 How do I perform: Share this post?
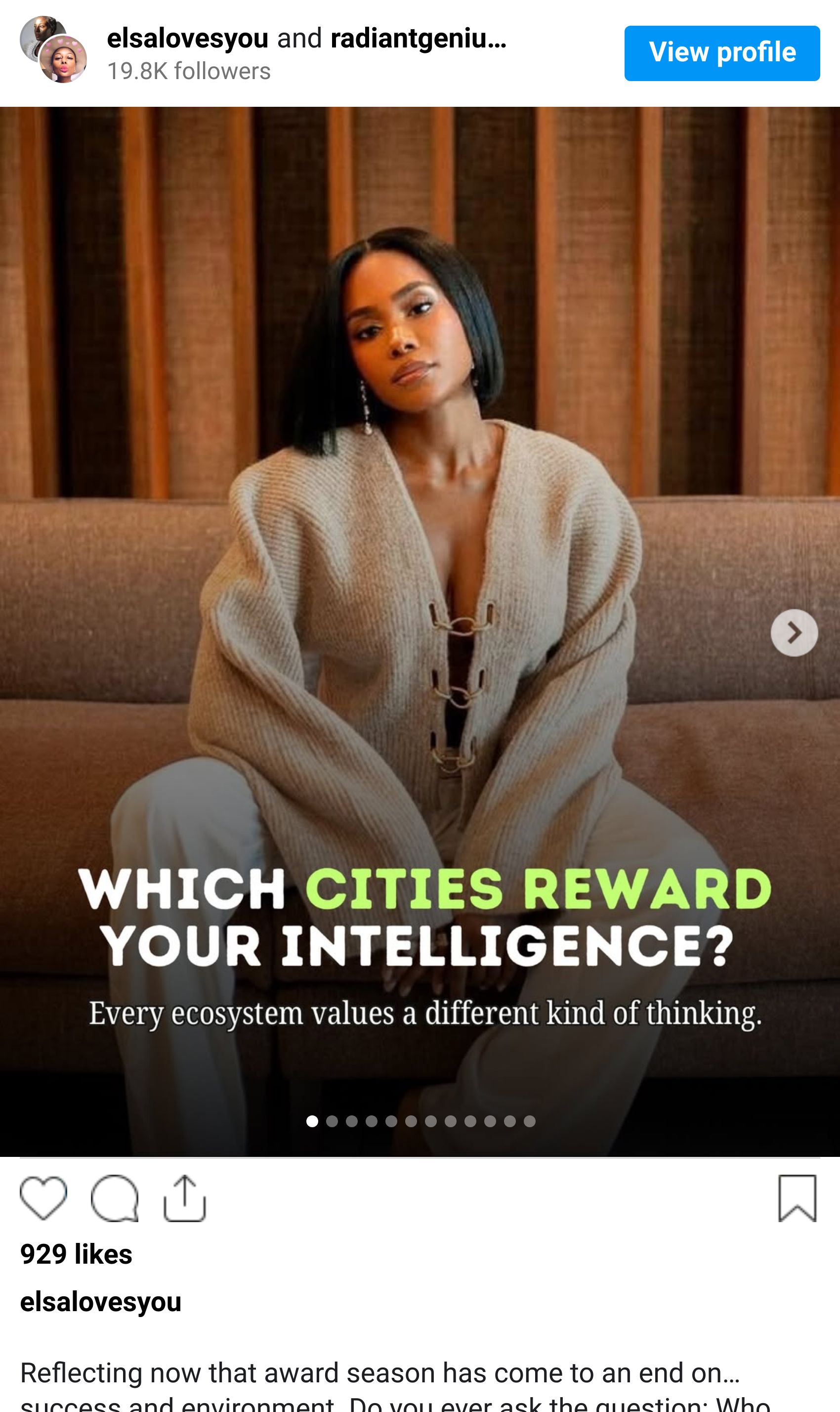pos(184,1198)
